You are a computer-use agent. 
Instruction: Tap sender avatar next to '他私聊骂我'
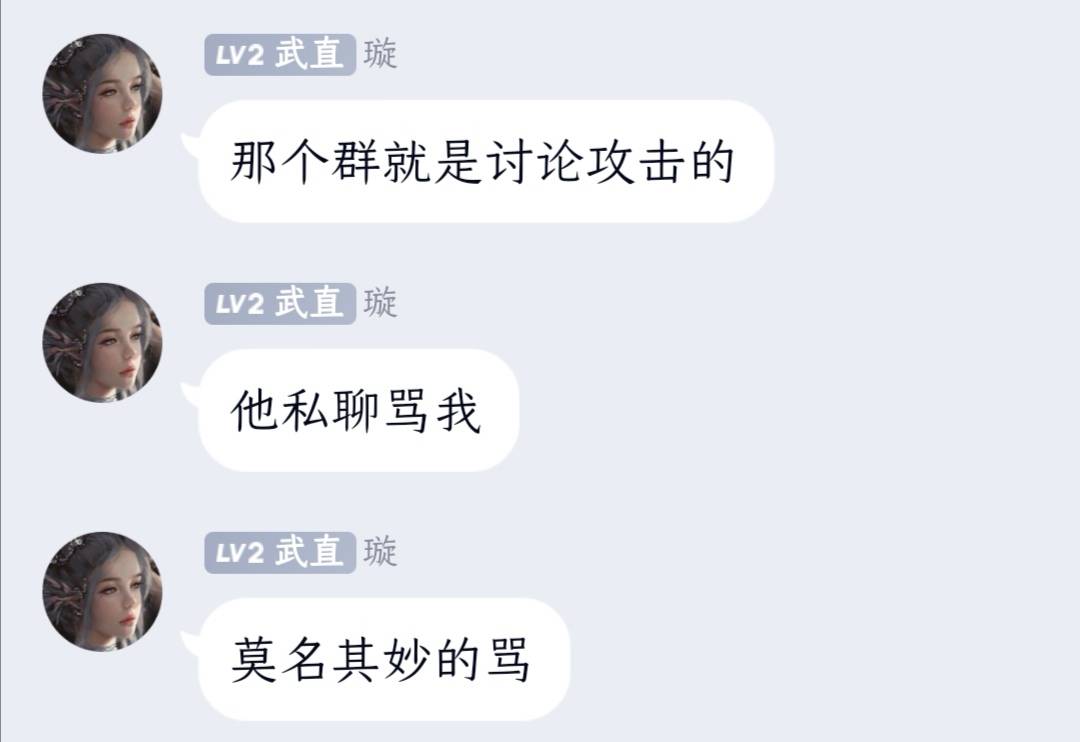pos(102,343)
